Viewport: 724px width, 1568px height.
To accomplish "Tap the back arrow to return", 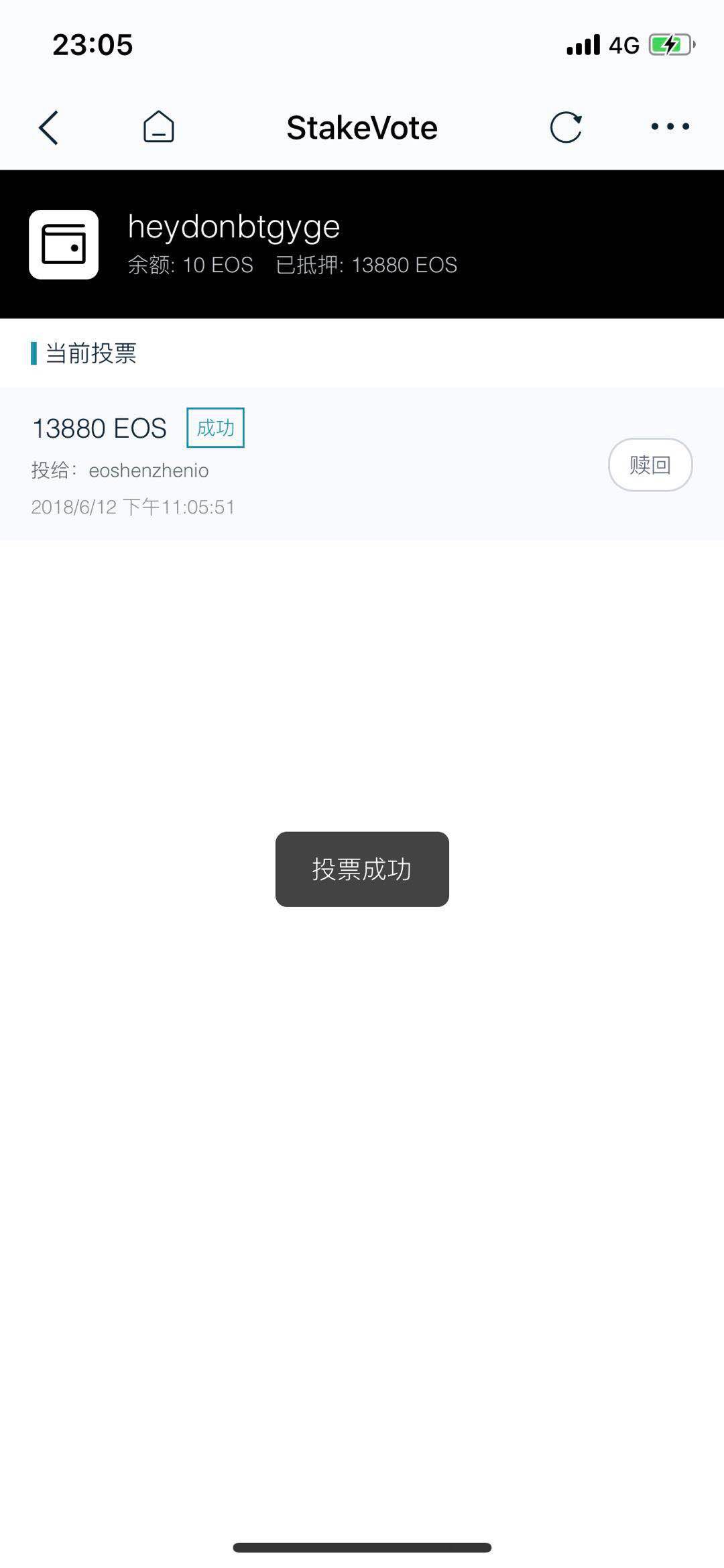I will pyautogui.click(x=48, y=126).
